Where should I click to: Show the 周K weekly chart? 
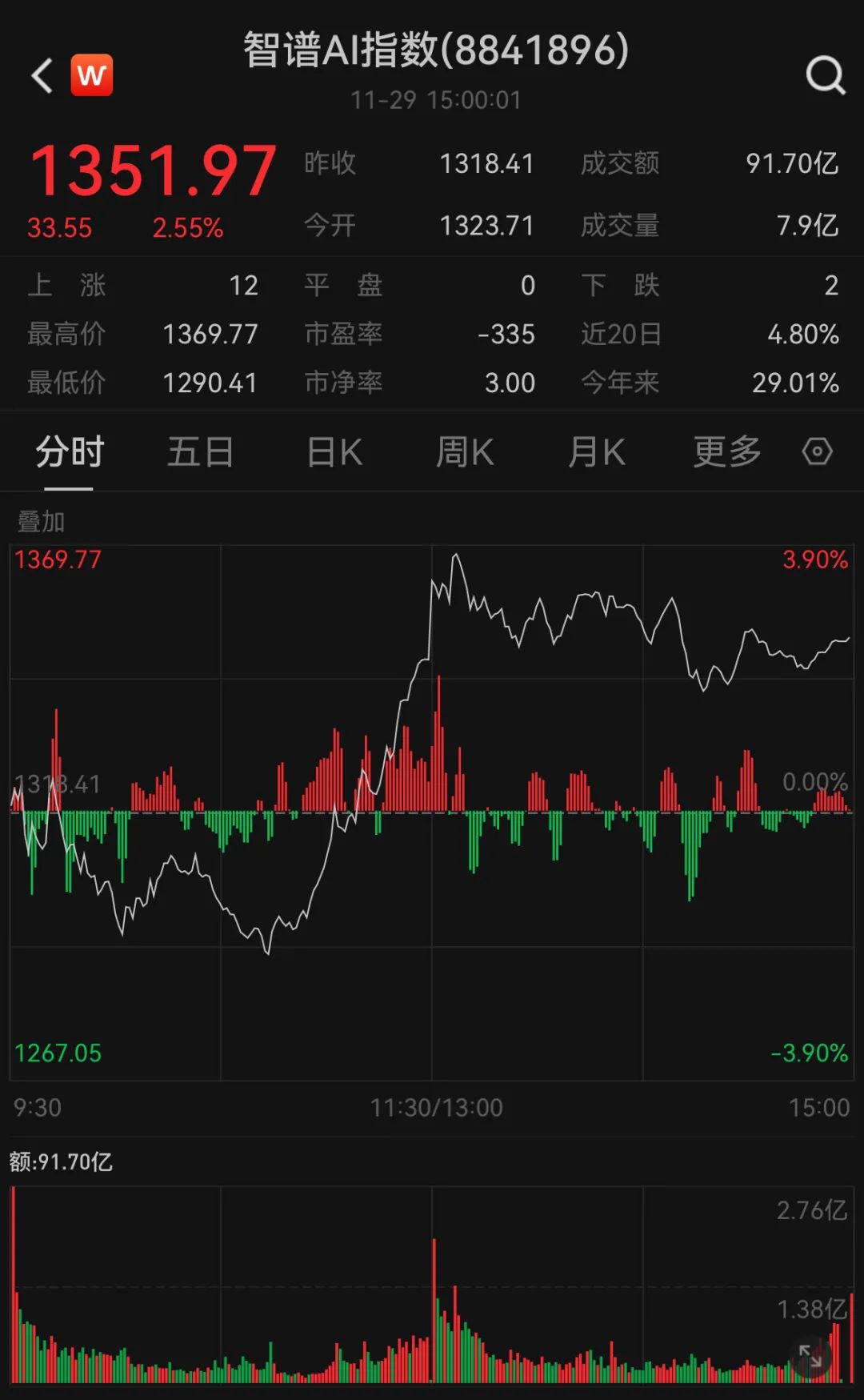point(465,452)
